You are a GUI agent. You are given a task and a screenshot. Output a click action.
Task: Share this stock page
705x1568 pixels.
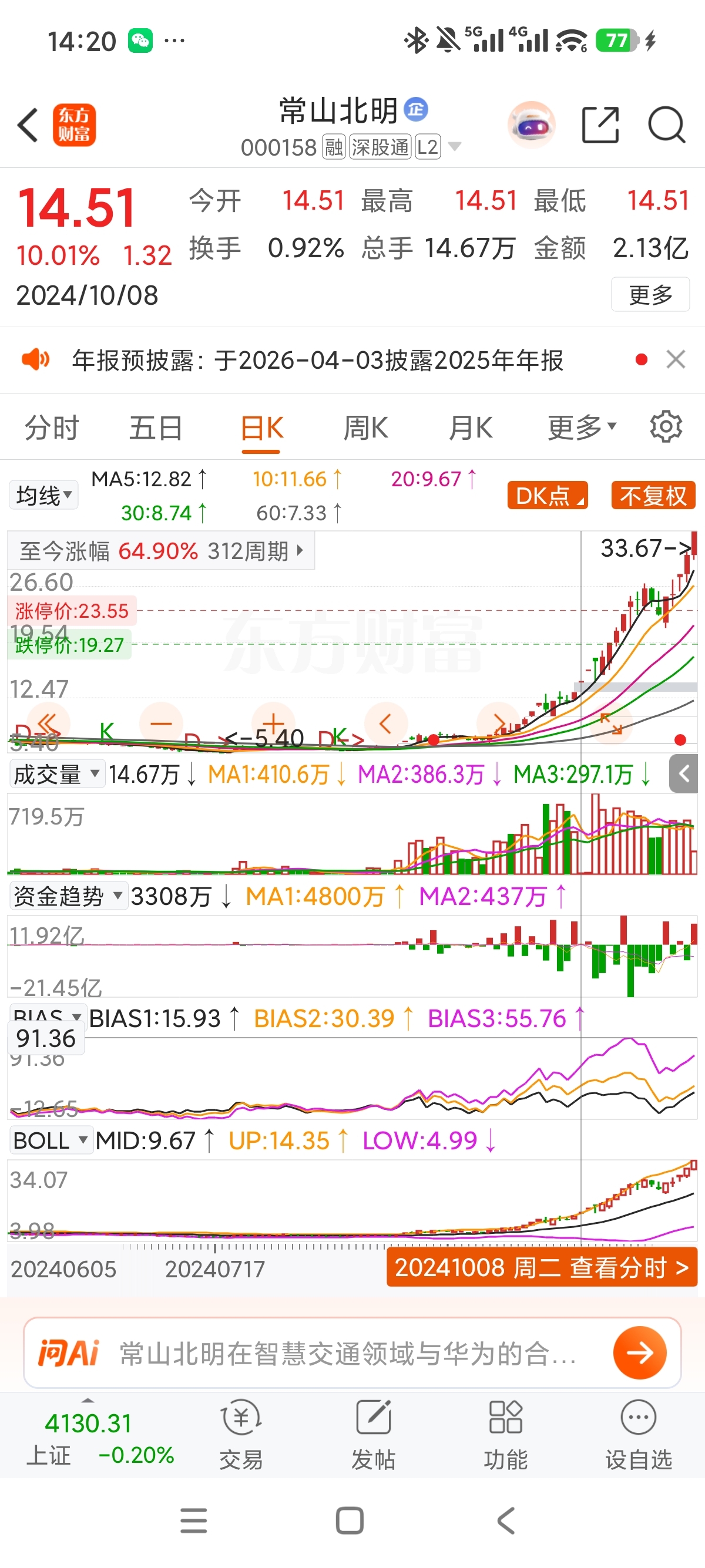point(600,126)
